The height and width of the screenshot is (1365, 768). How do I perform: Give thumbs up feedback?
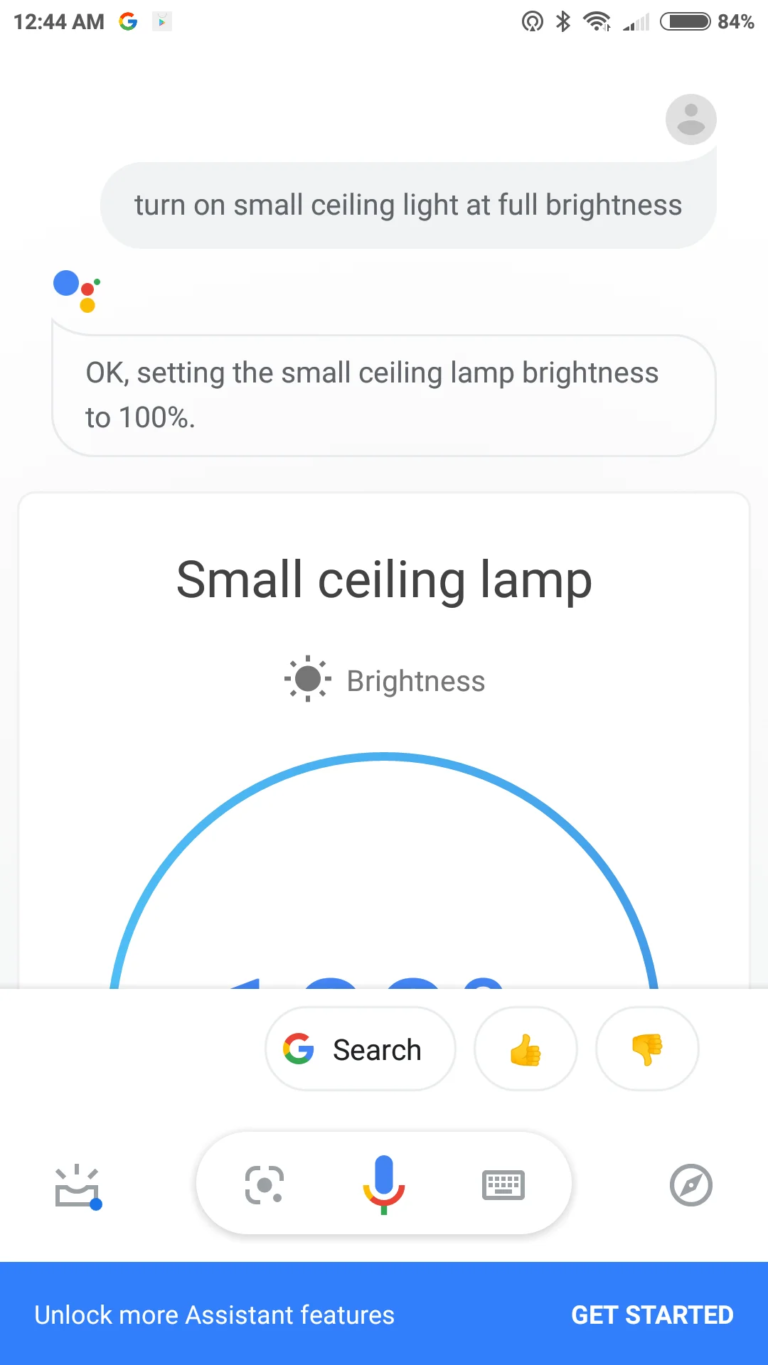(525, 1048)
